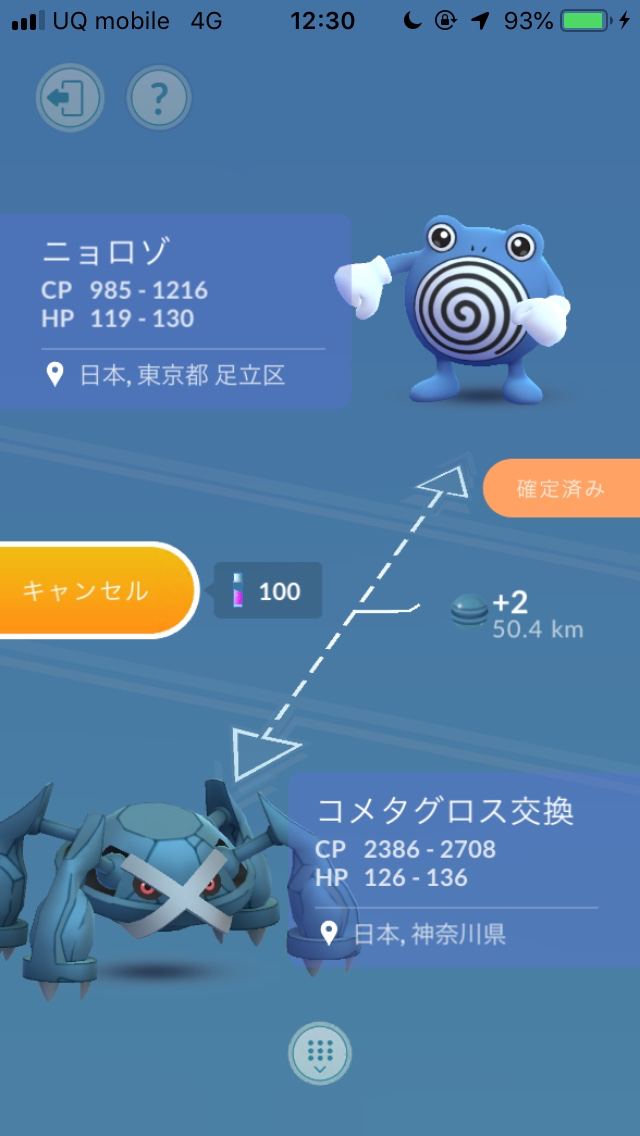Open the chat keypad button
The height and width of the screenshot is (1136, 640).
coord(319,1053)
